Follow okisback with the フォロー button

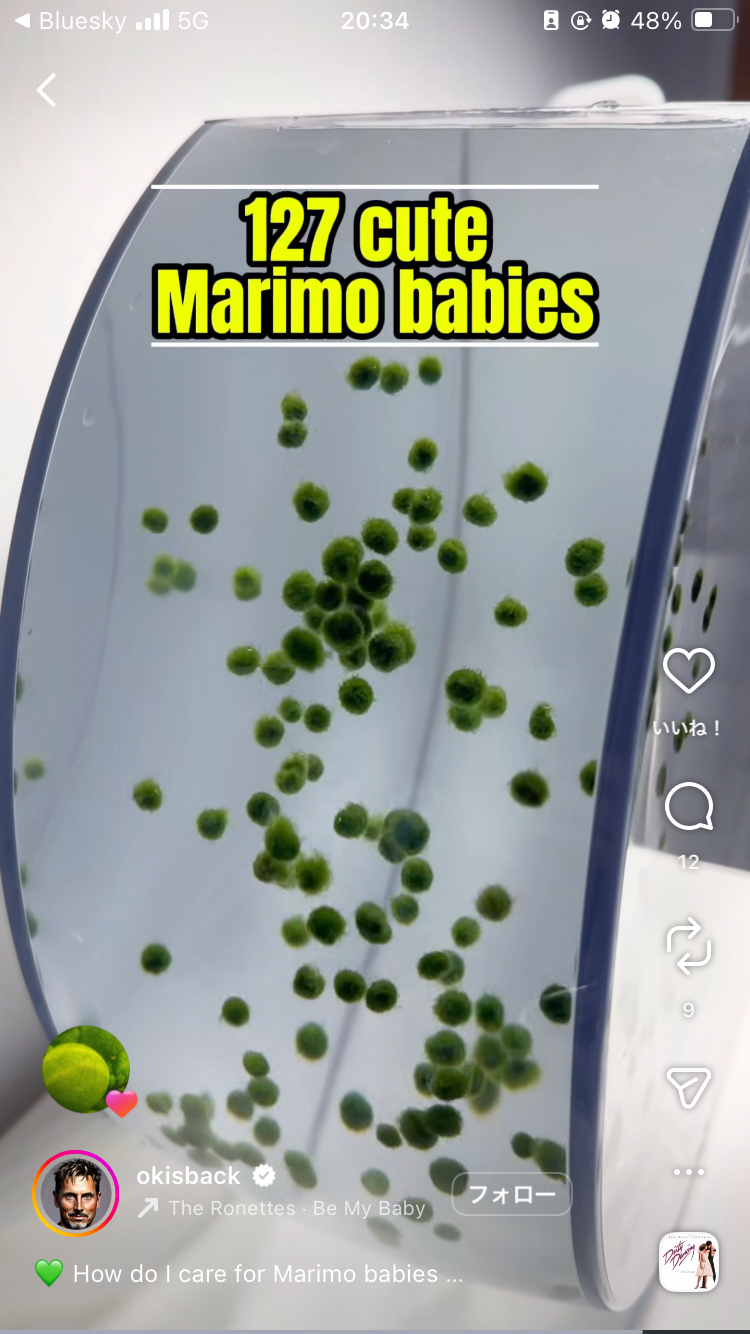point(511,1194)
